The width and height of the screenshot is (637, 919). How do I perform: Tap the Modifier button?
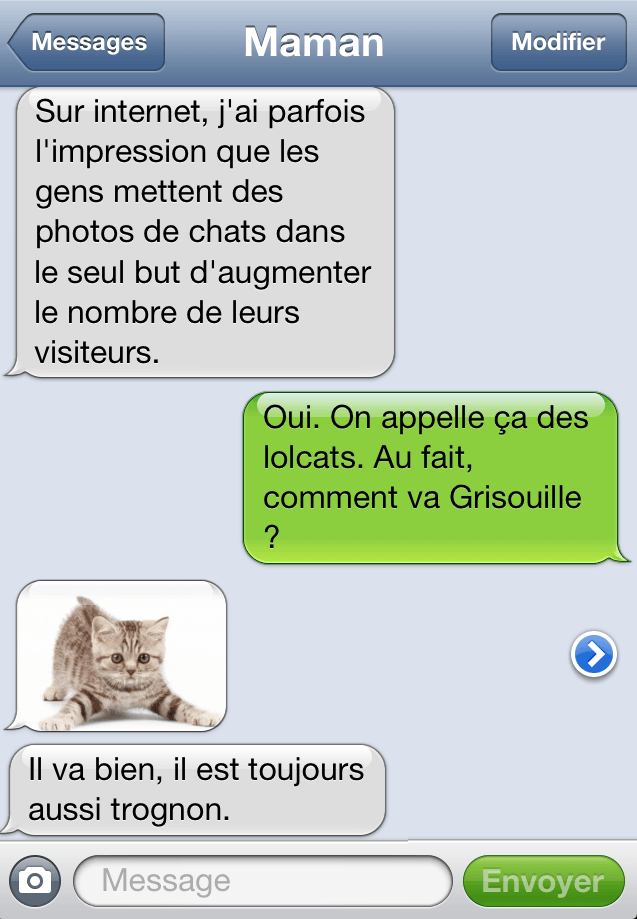[557, 43]
